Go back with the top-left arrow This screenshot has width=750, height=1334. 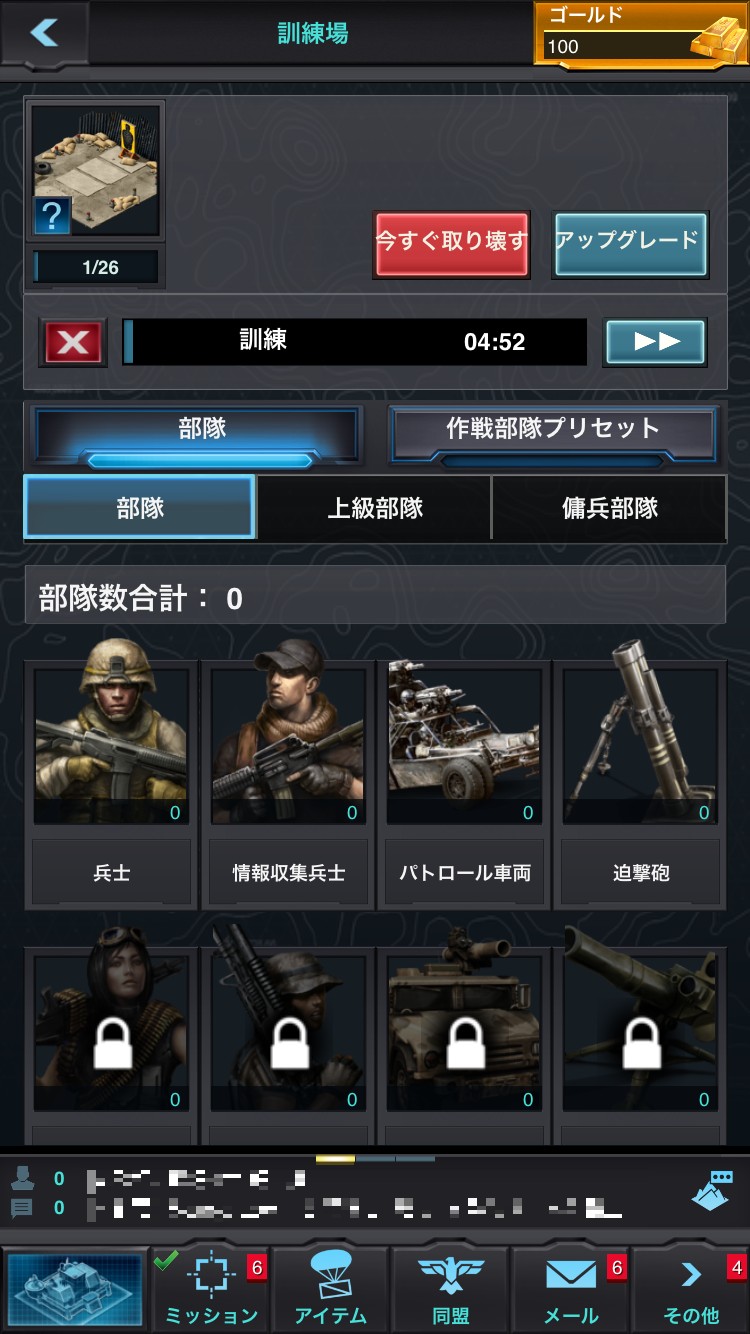(44, 33)
